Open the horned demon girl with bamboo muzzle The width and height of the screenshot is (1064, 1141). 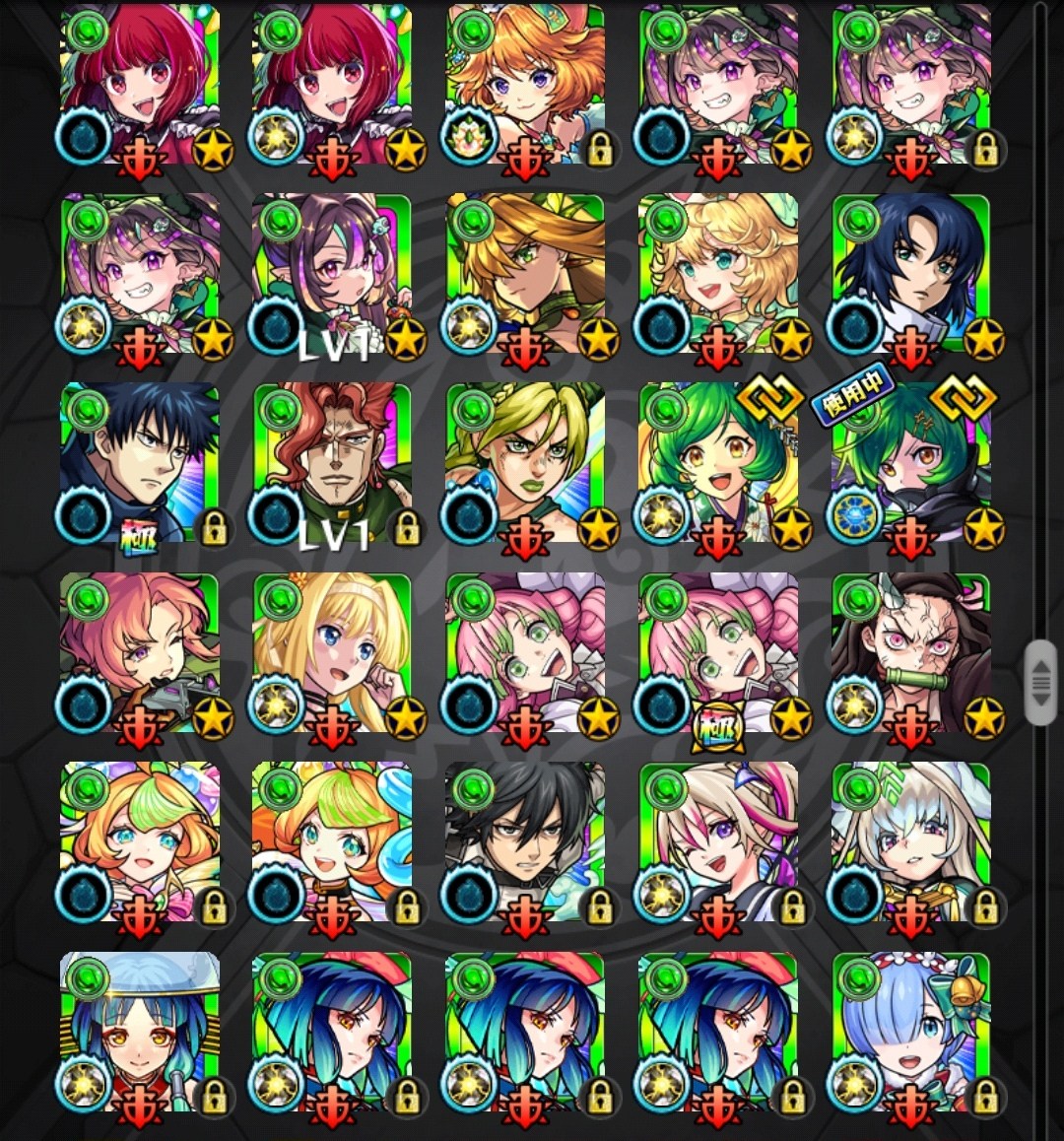[911, 652]
